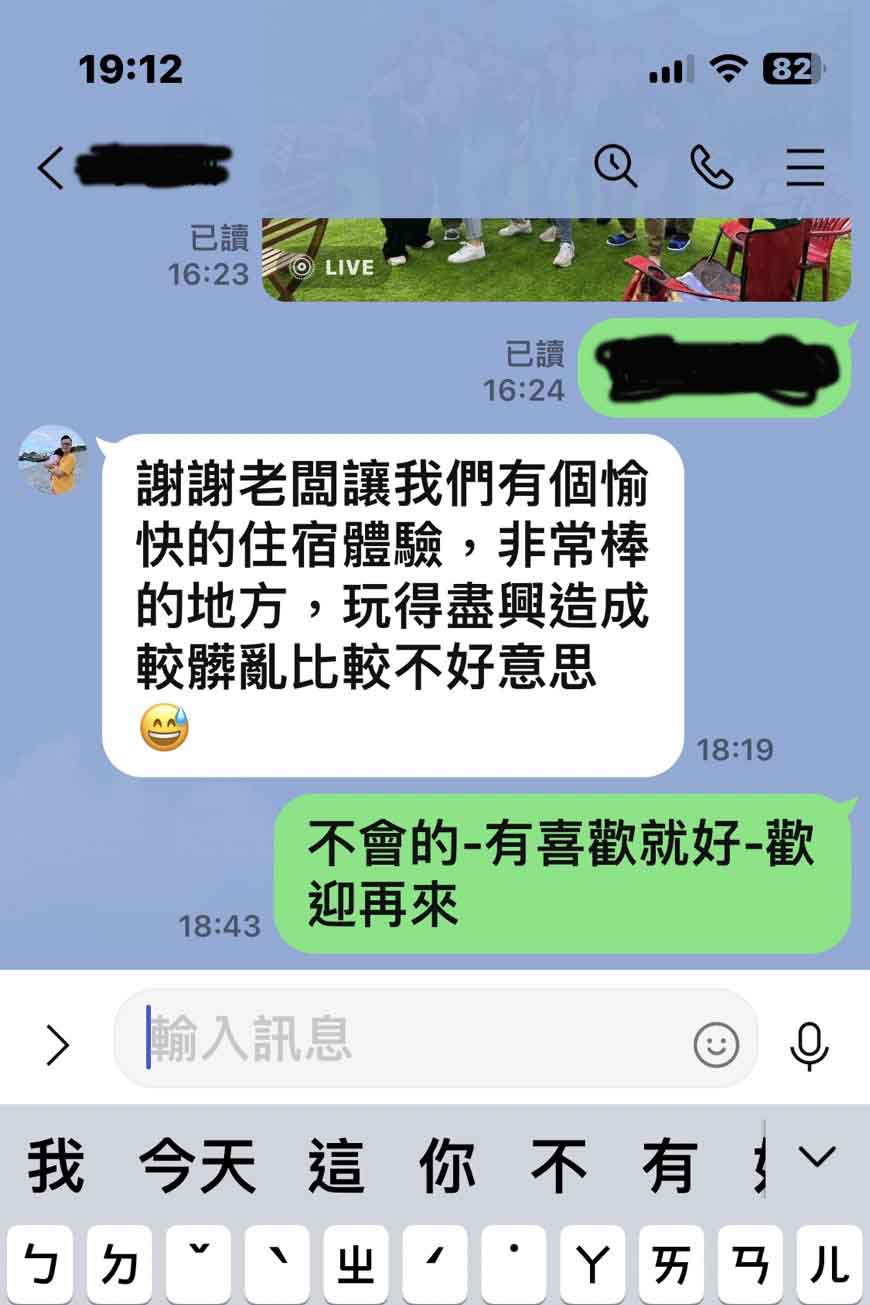
Task: Expand the keyboard suggestion list
Action: point(817,1159)
